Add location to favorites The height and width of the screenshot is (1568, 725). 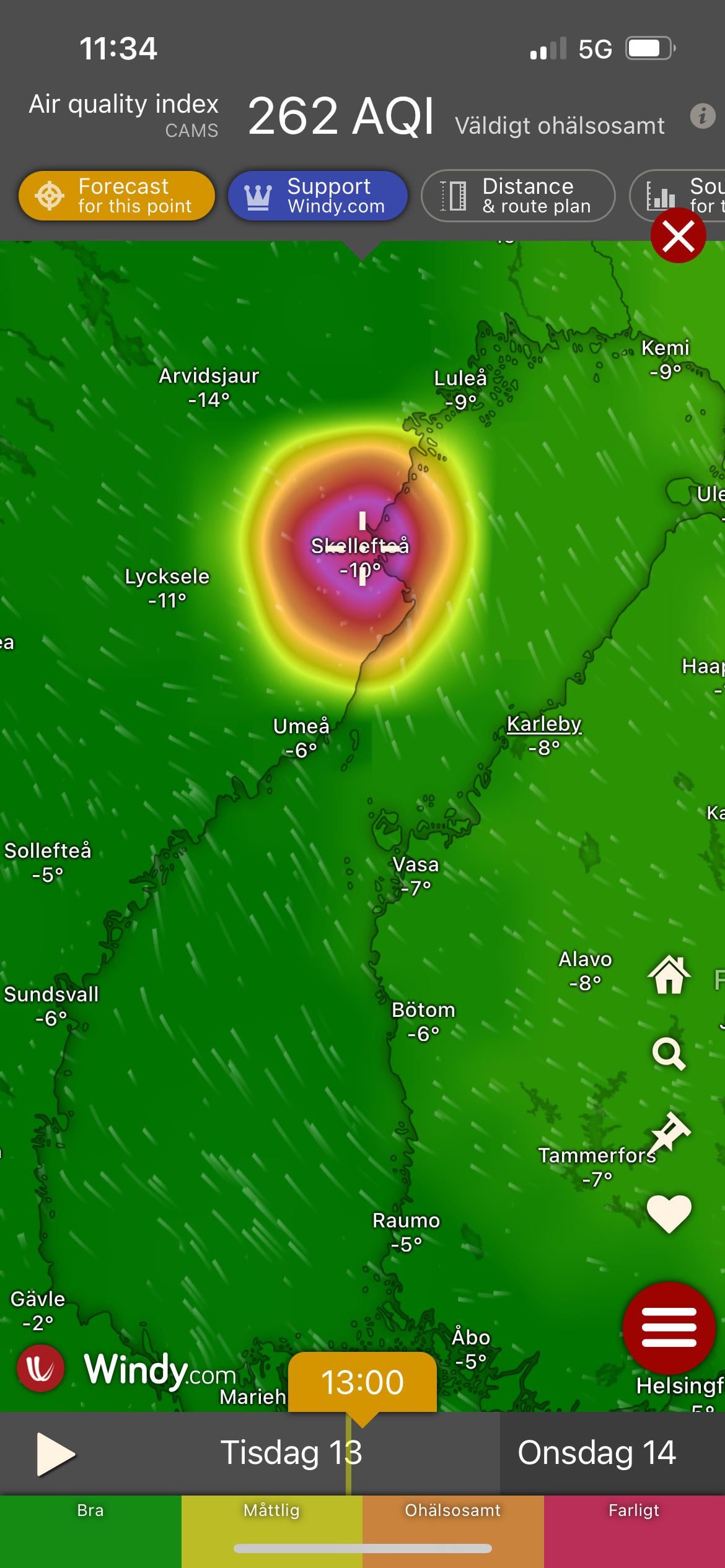coord(669,1213)
